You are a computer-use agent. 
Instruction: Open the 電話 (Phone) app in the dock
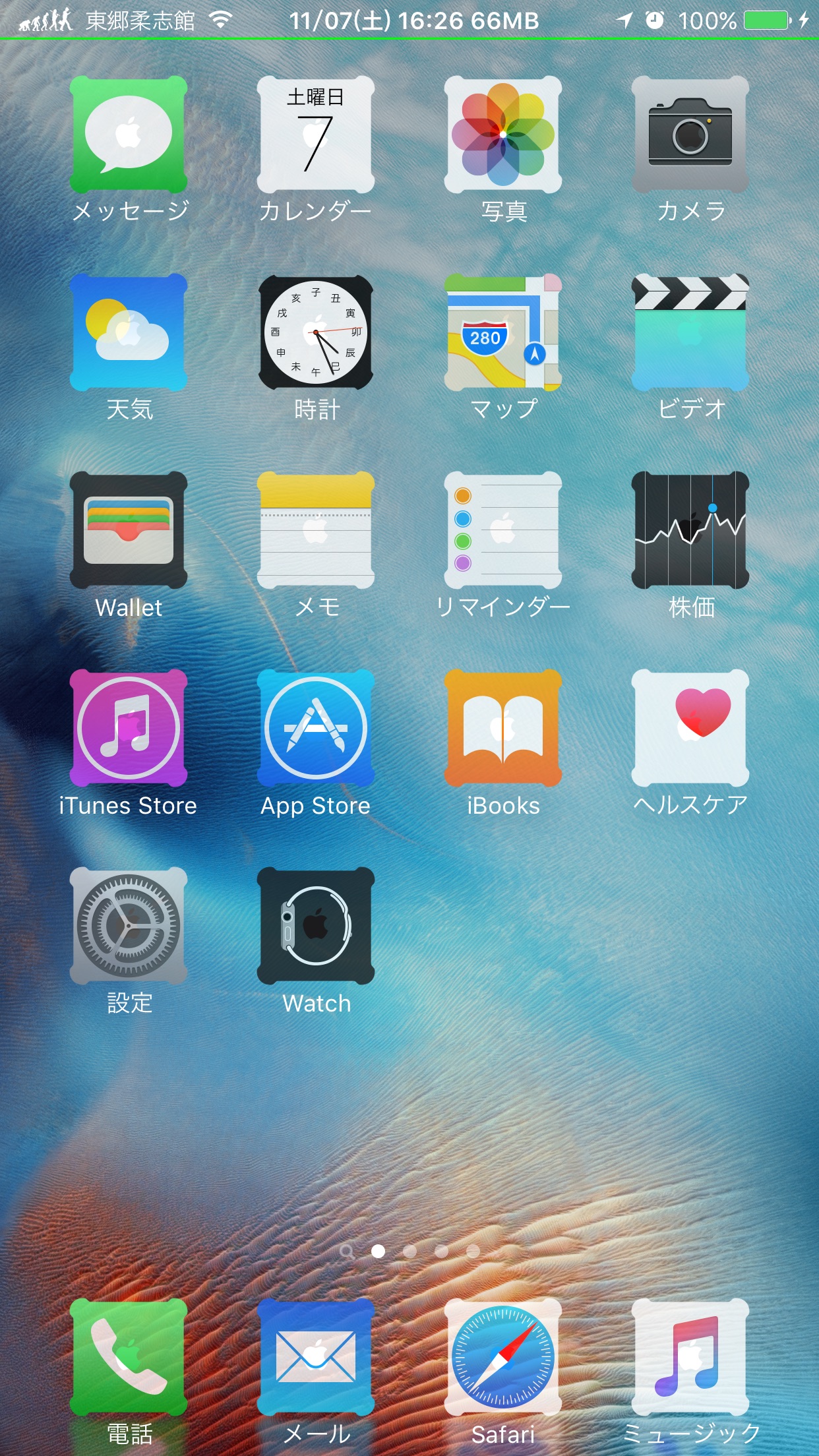129,1357
